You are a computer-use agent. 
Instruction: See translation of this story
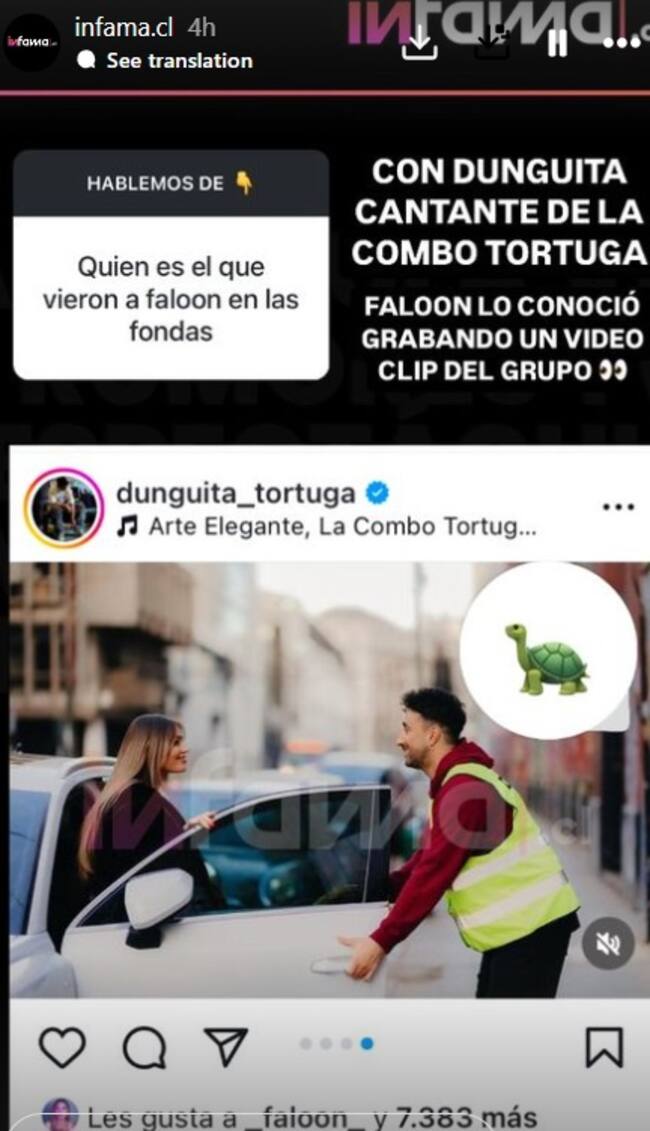[178, 61]
